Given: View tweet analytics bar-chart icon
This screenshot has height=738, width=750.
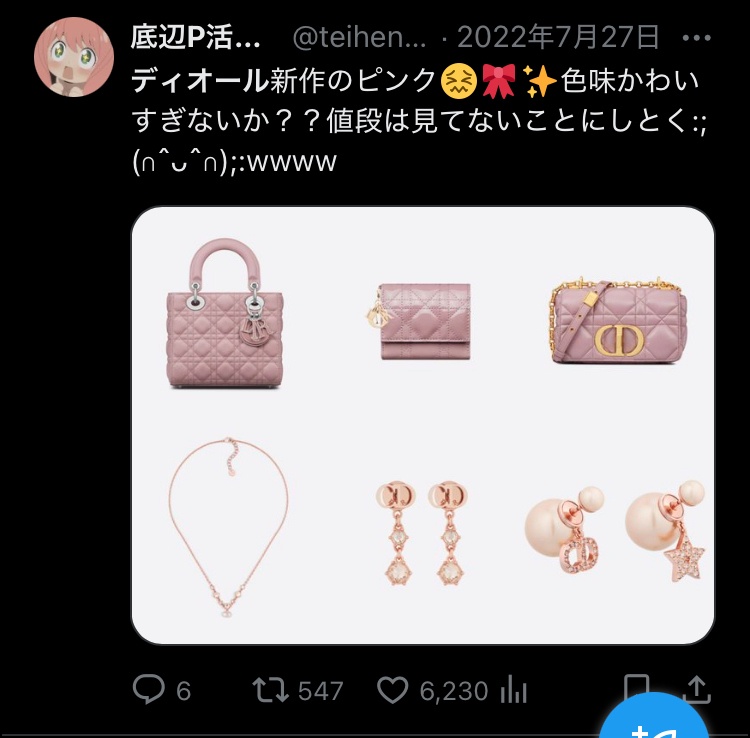Looking at the screenshot, I should point(513,689).
